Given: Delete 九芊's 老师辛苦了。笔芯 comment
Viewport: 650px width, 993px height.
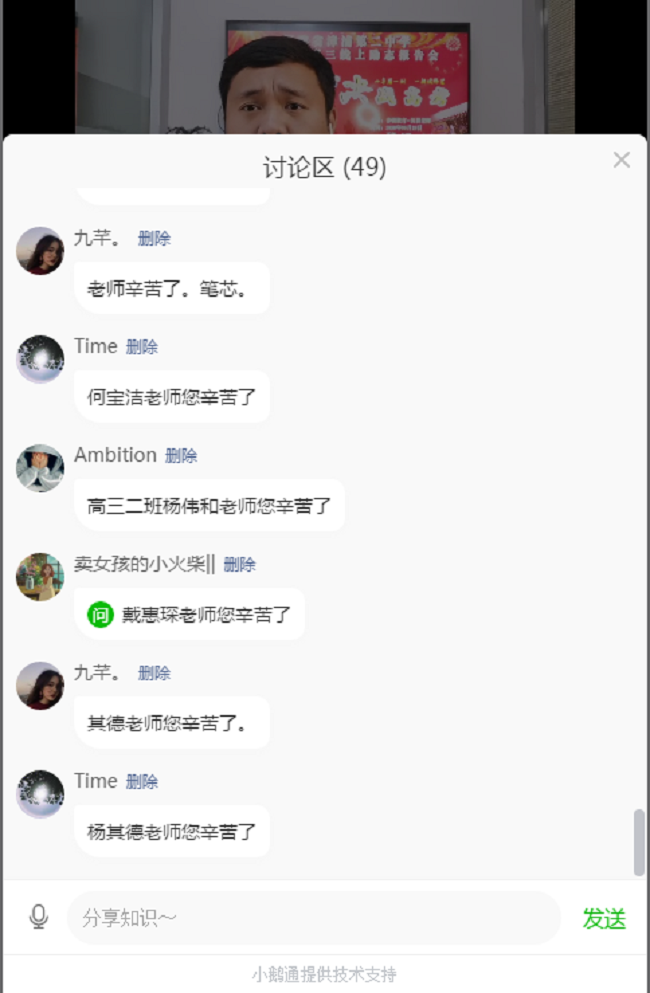Looking at the screenshot, I should [x=154, y=239].
